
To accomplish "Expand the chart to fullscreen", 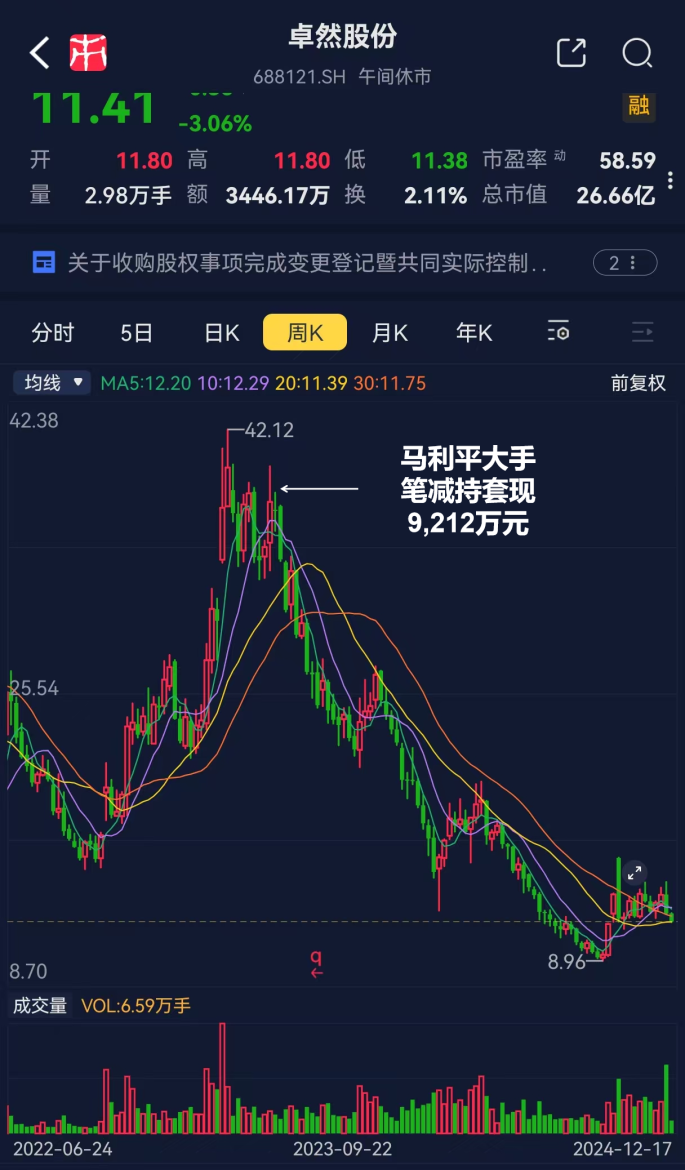I will click(x=635, y=873).
